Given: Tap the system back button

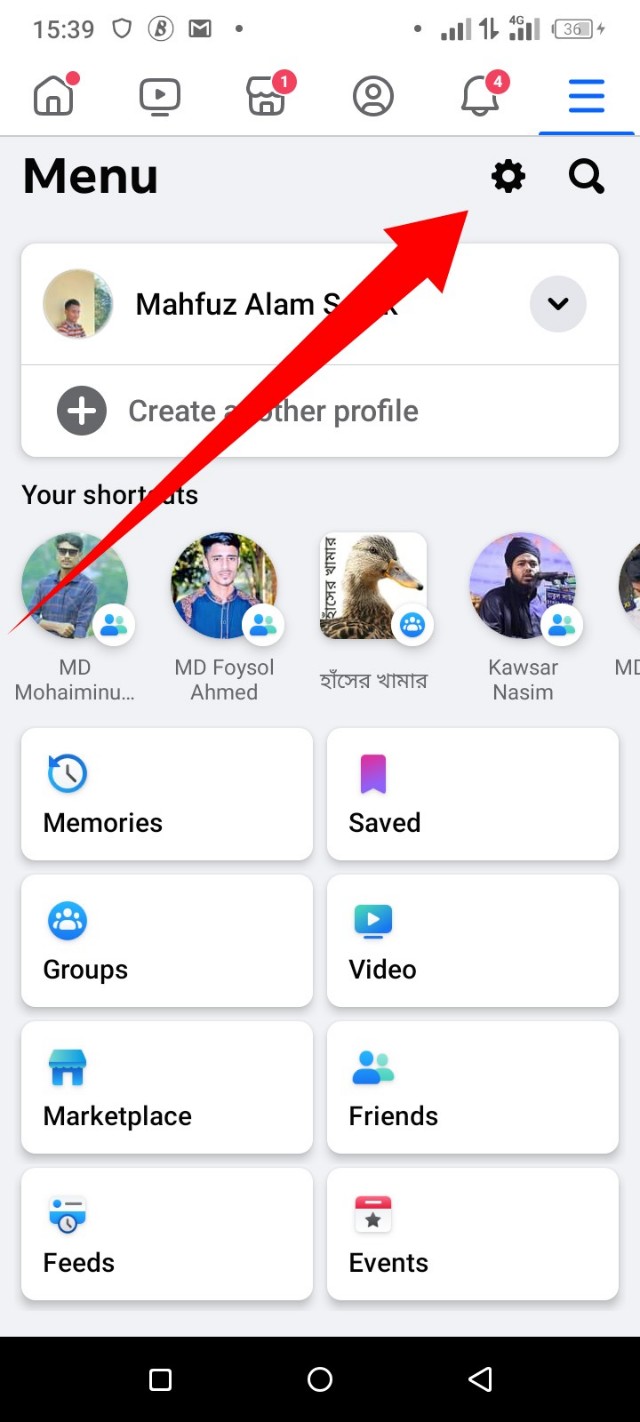Looking at the screenshot, I should point(480,1380).
